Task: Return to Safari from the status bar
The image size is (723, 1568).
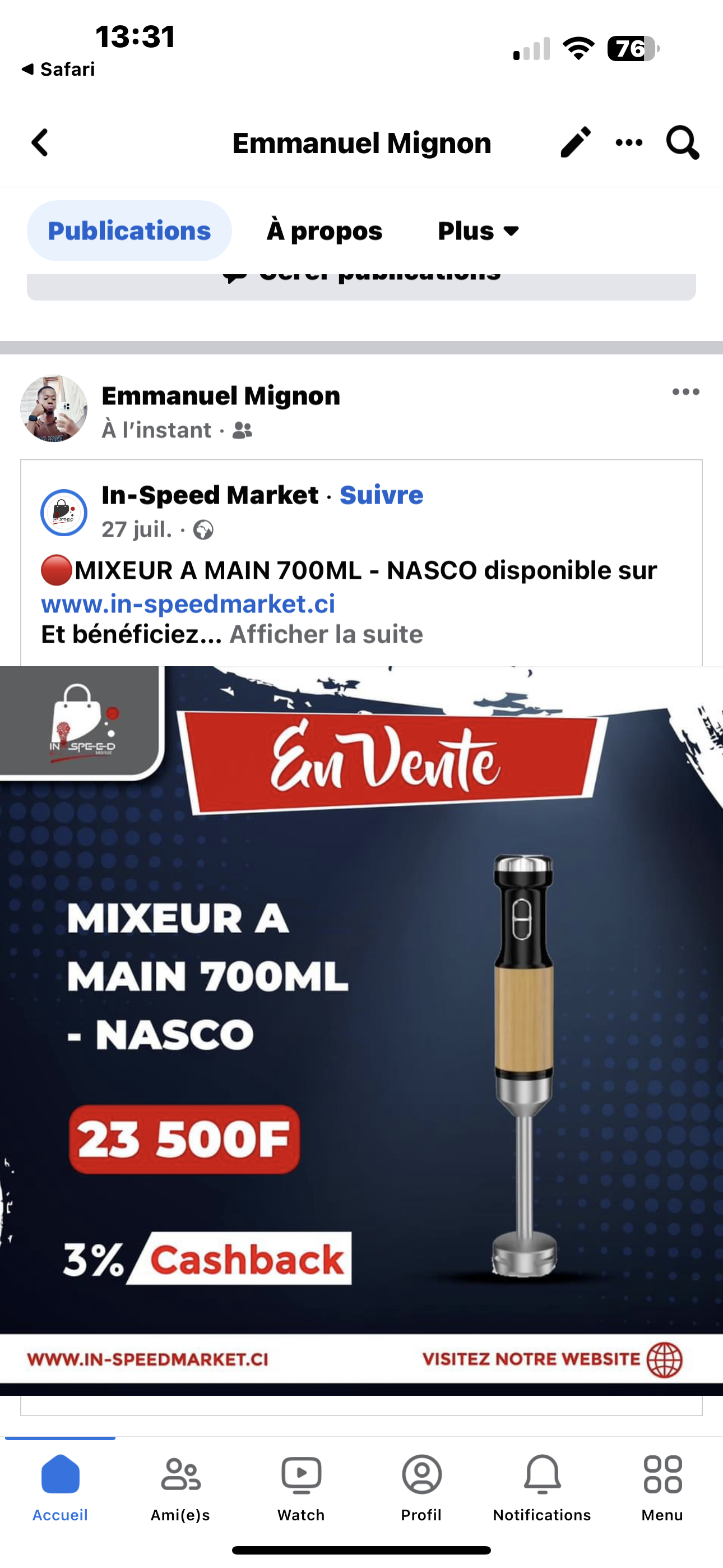Action: 58,70
